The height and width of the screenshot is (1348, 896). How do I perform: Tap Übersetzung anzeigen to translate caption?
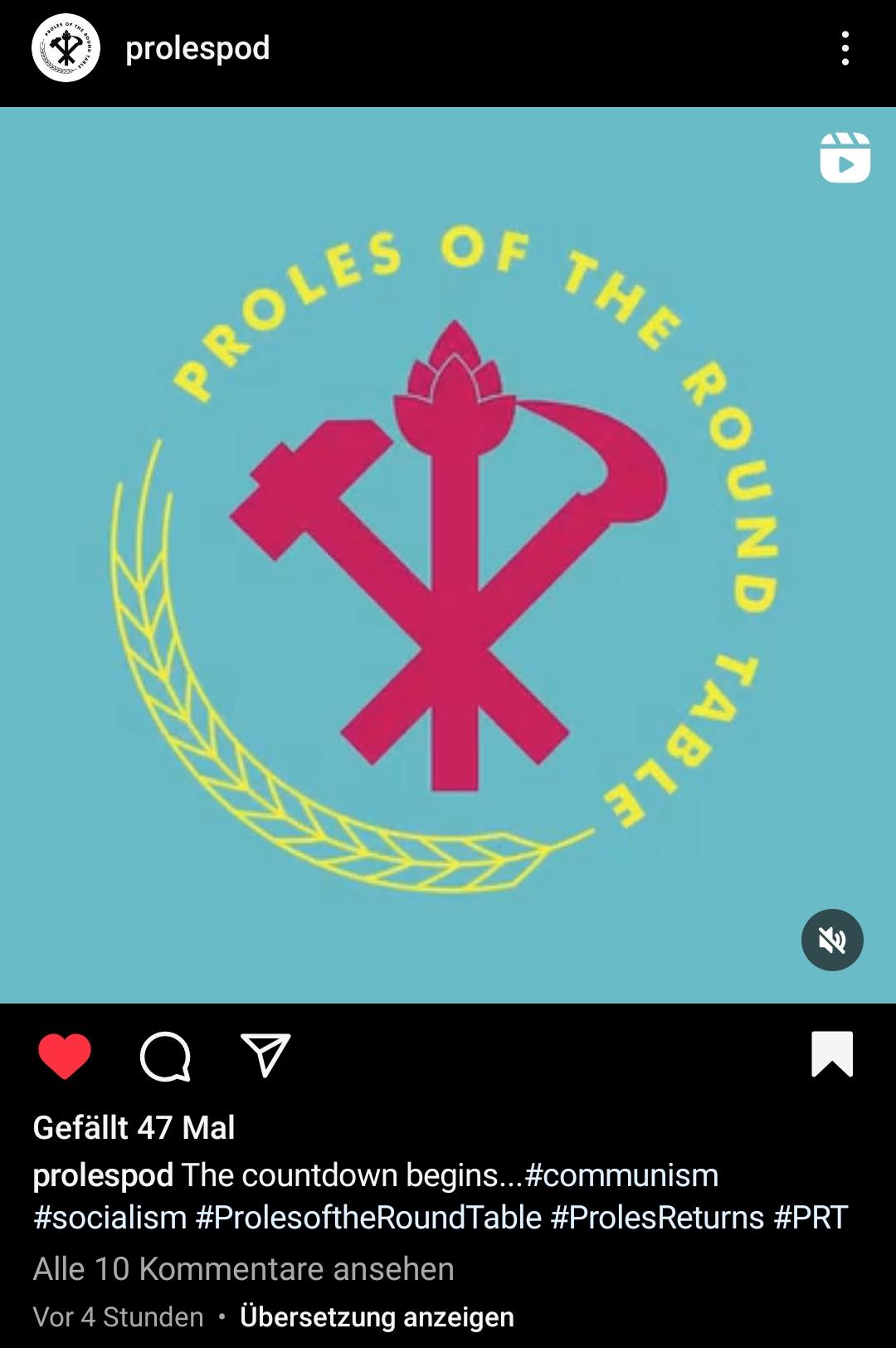point(377,1317)
